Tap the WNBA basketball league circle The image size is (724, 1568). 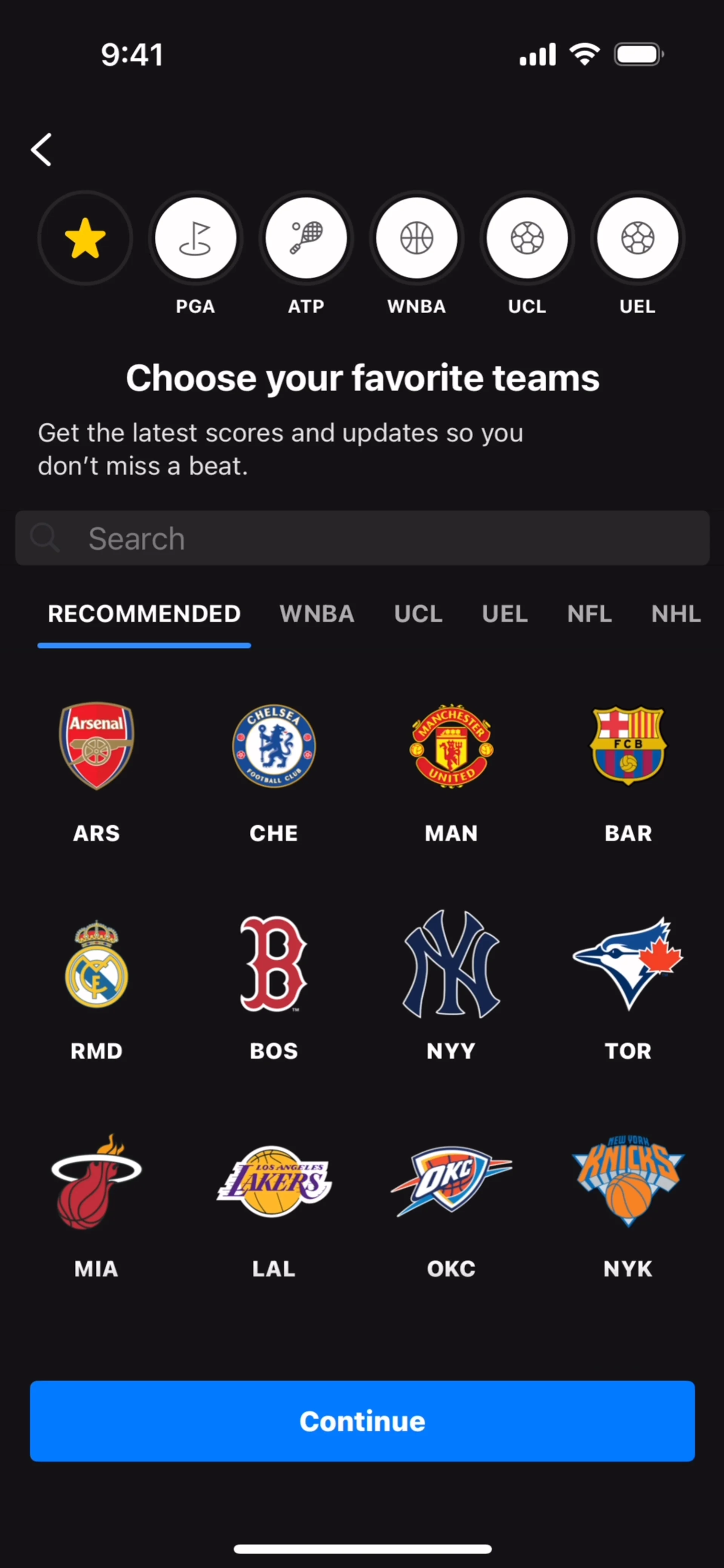coord(417,238)
